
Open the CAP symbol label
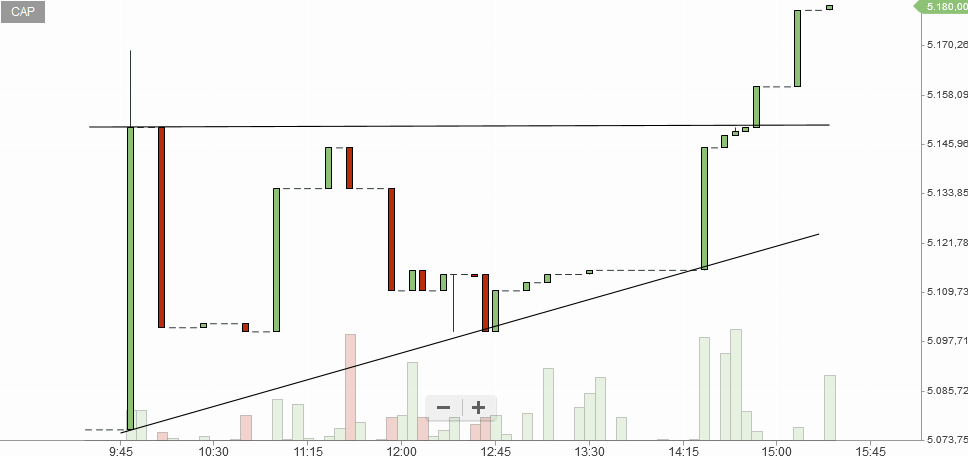pyautogui.click(x=22, y=12)
